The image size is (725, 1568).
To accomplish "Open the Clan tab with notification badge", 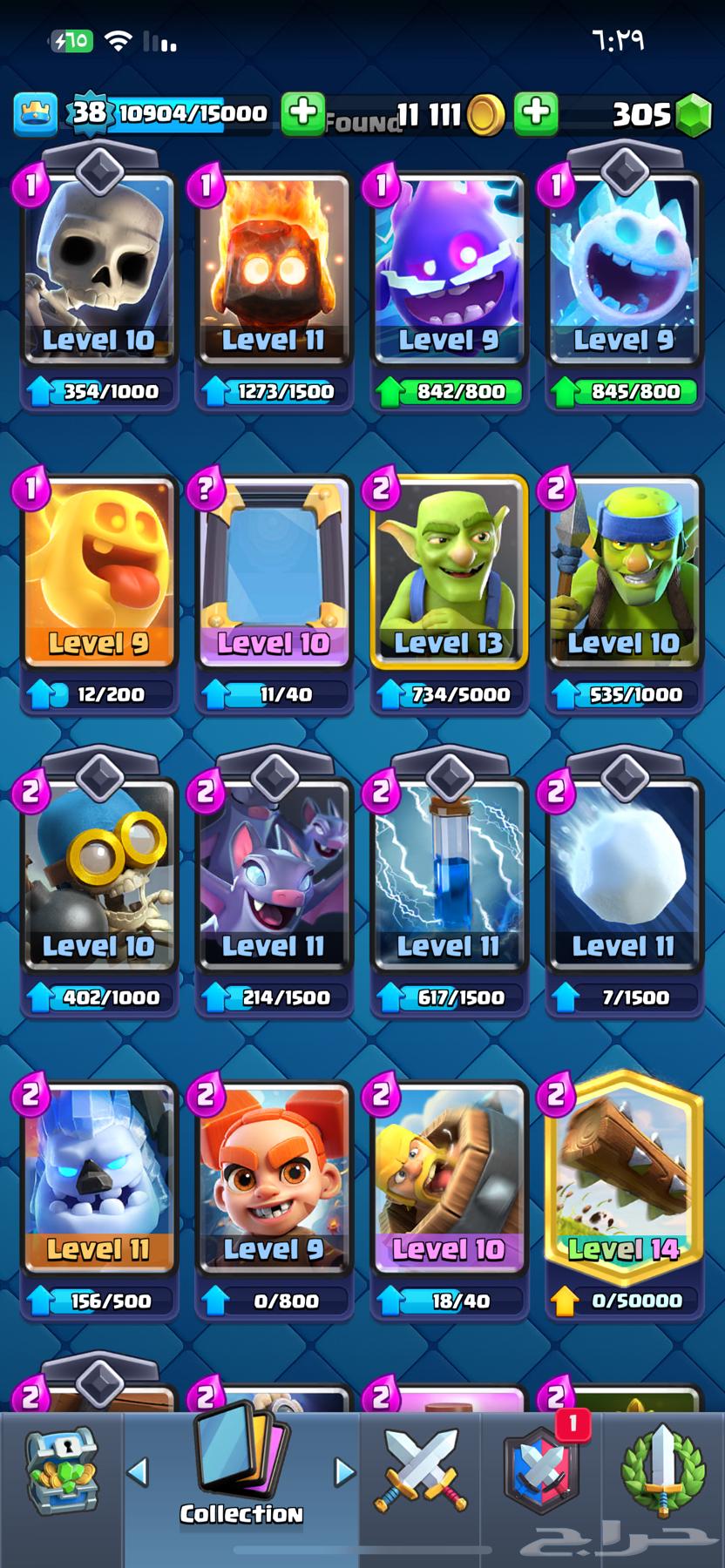I will point(542,1472).
